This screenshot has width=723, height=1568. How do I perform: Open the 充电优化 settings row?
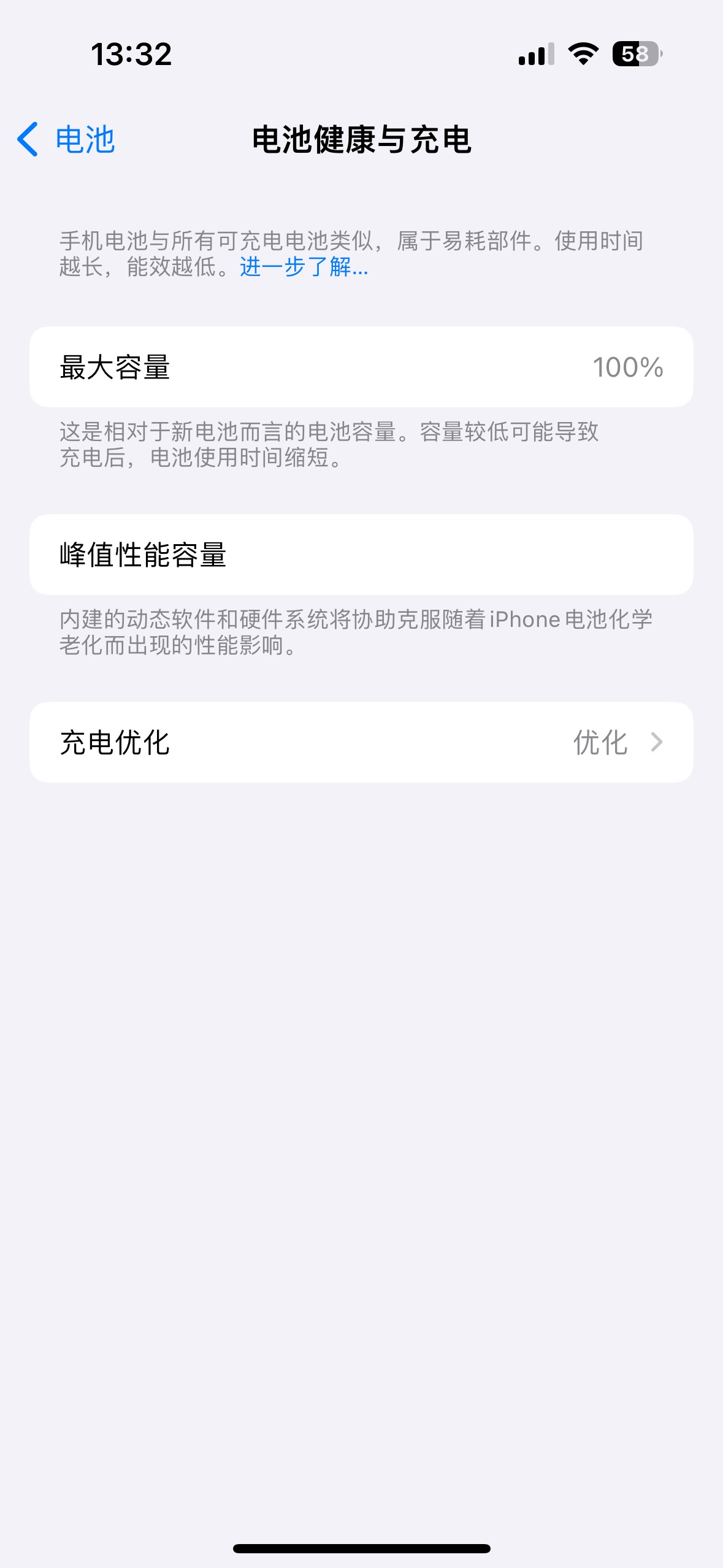click(361, 742)
